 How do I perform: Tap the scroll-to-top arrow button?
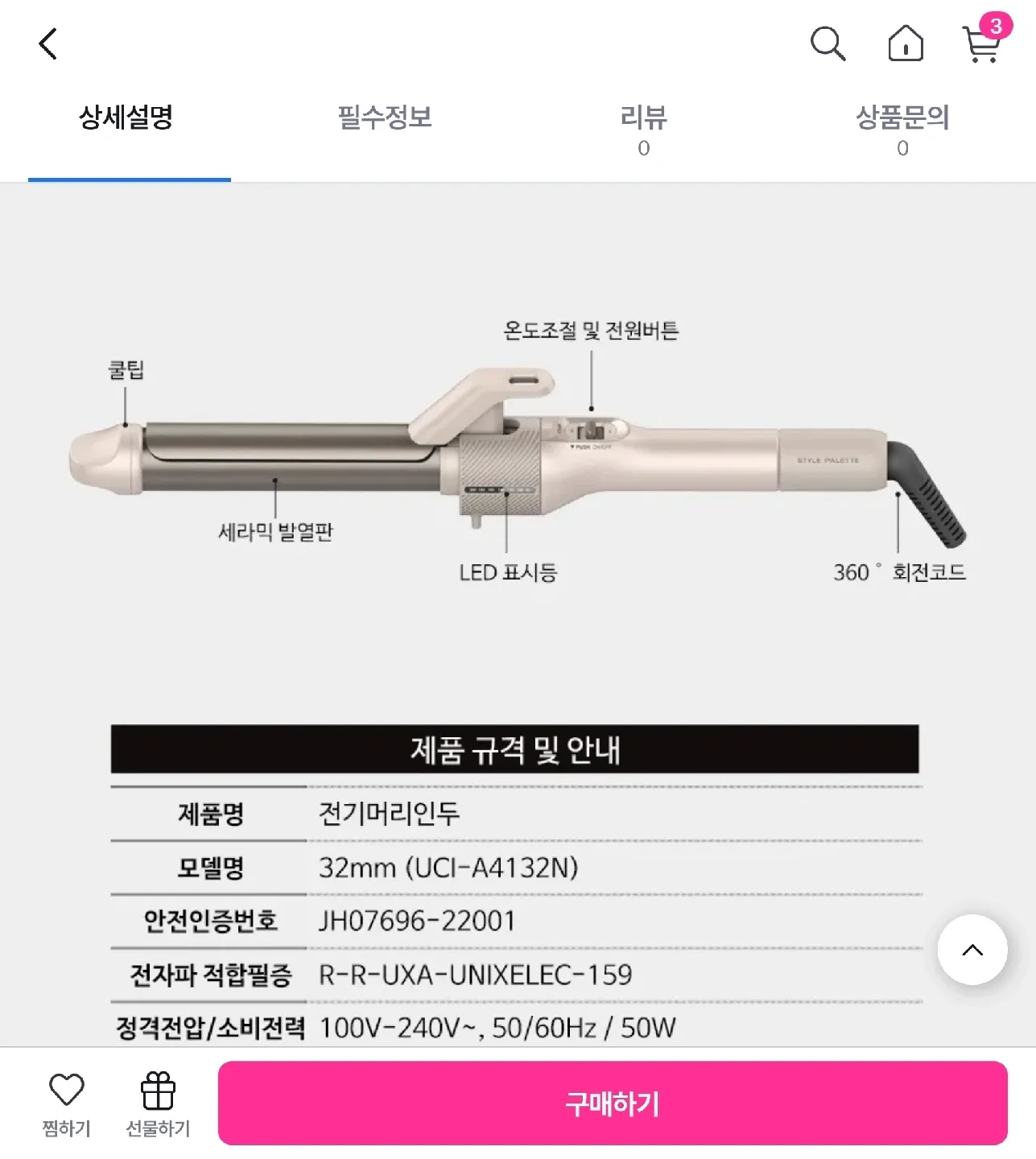coord(972,950)
